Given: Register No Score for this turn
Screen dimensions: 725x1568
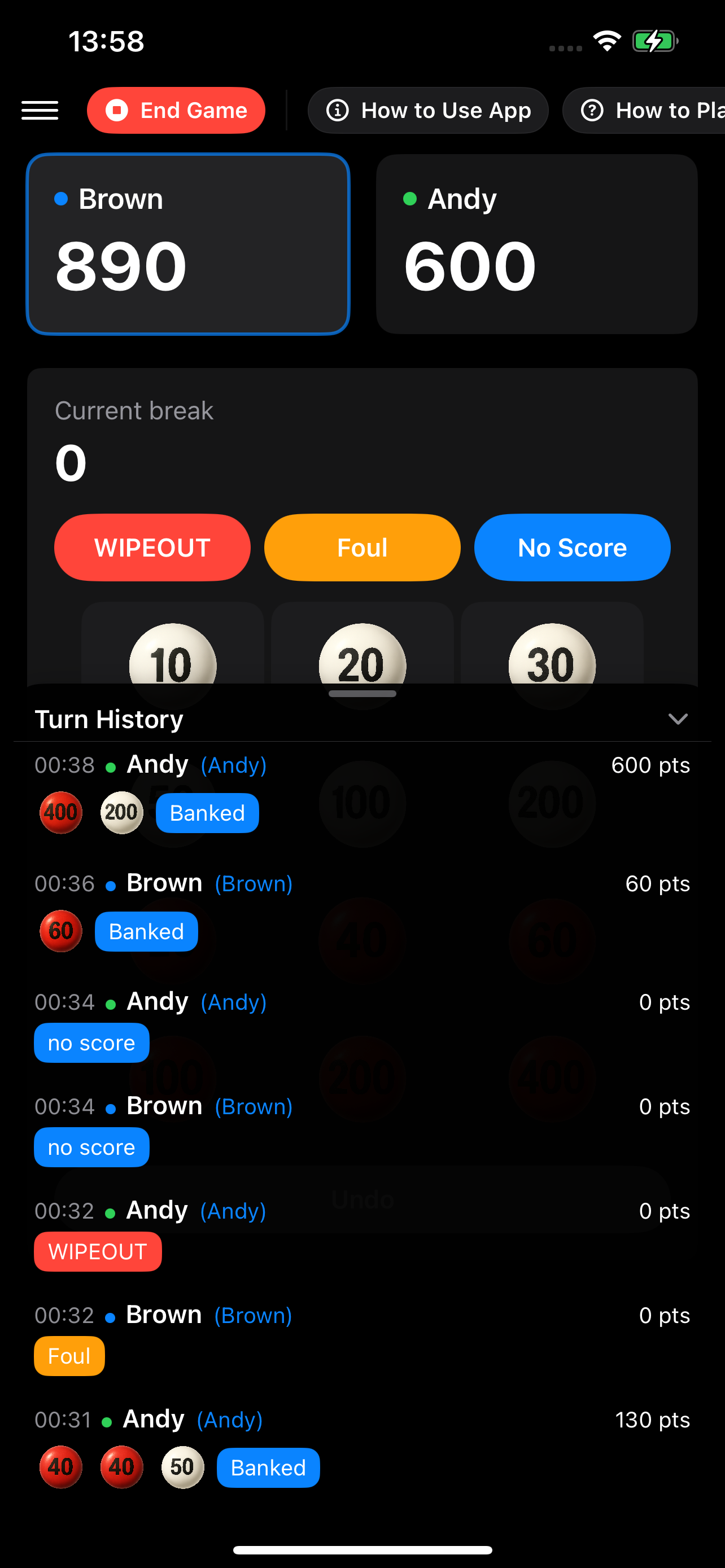Looking at the screenshot, I should (571, 547).
